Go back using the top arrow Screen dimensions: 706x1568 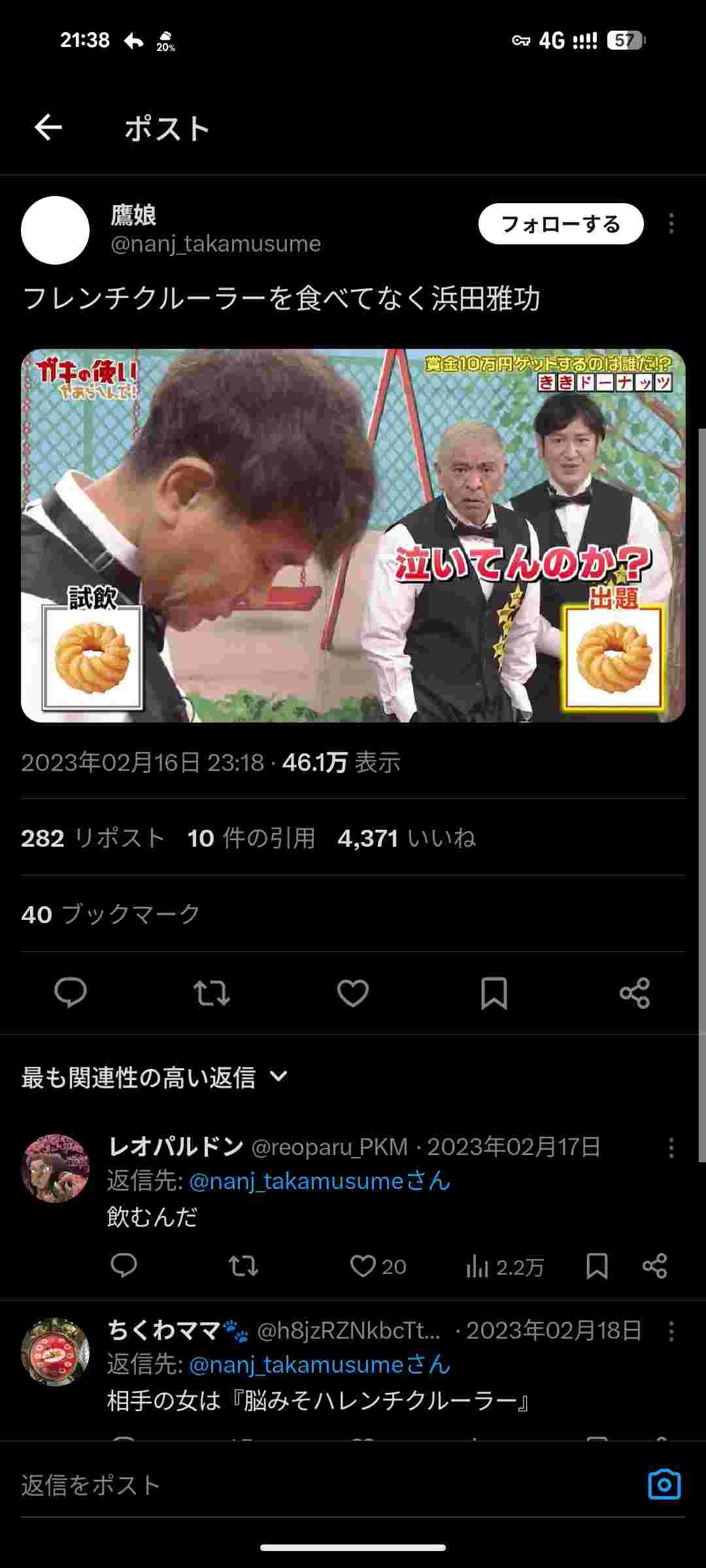click(48, 127)
